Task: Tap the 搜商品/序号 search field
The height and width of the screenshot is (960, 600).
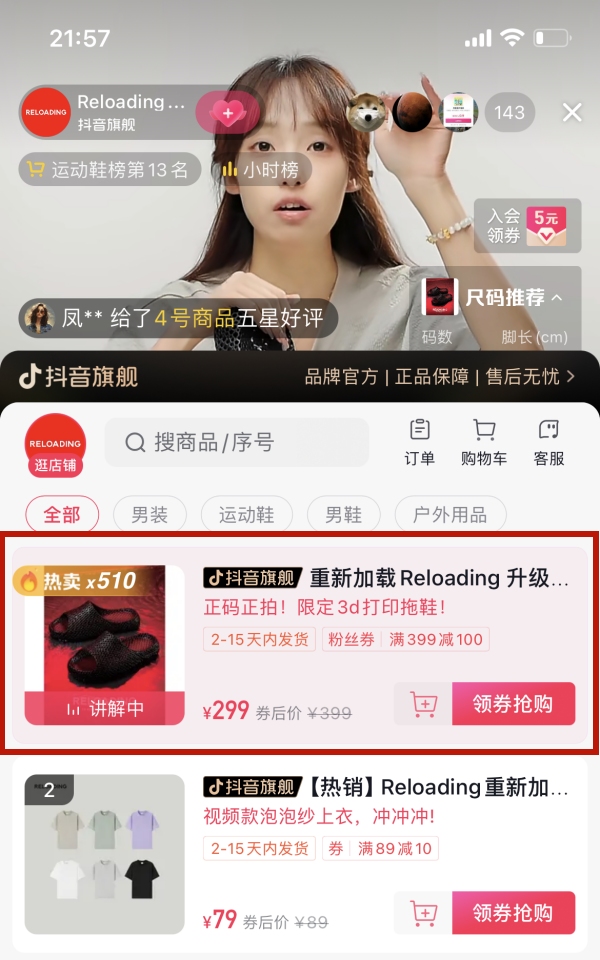Action: tap(236, 442)
